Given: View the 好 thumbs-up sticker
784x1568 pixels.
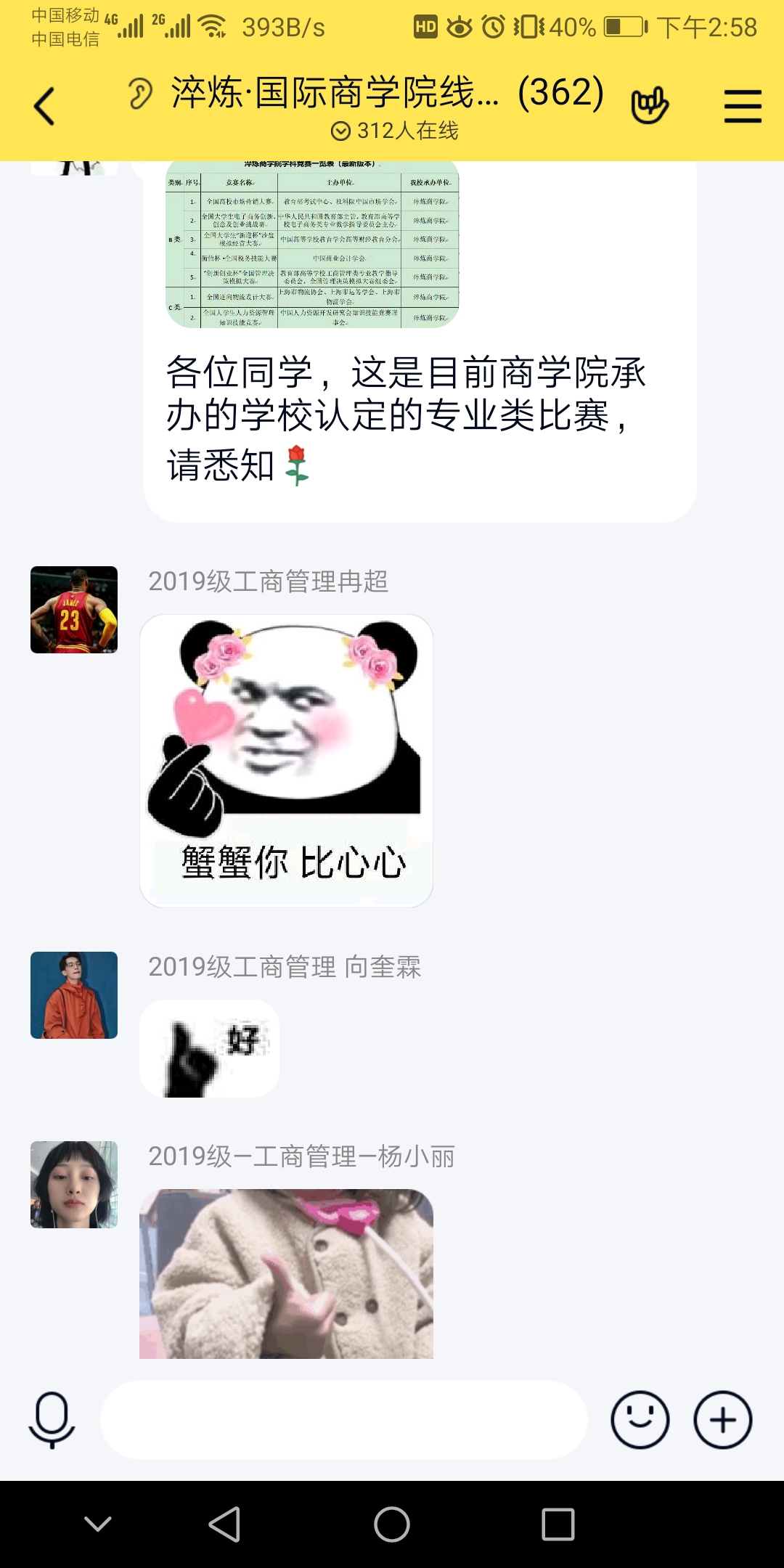Looking at the screenshot, I should click(x=209, y=1049).
